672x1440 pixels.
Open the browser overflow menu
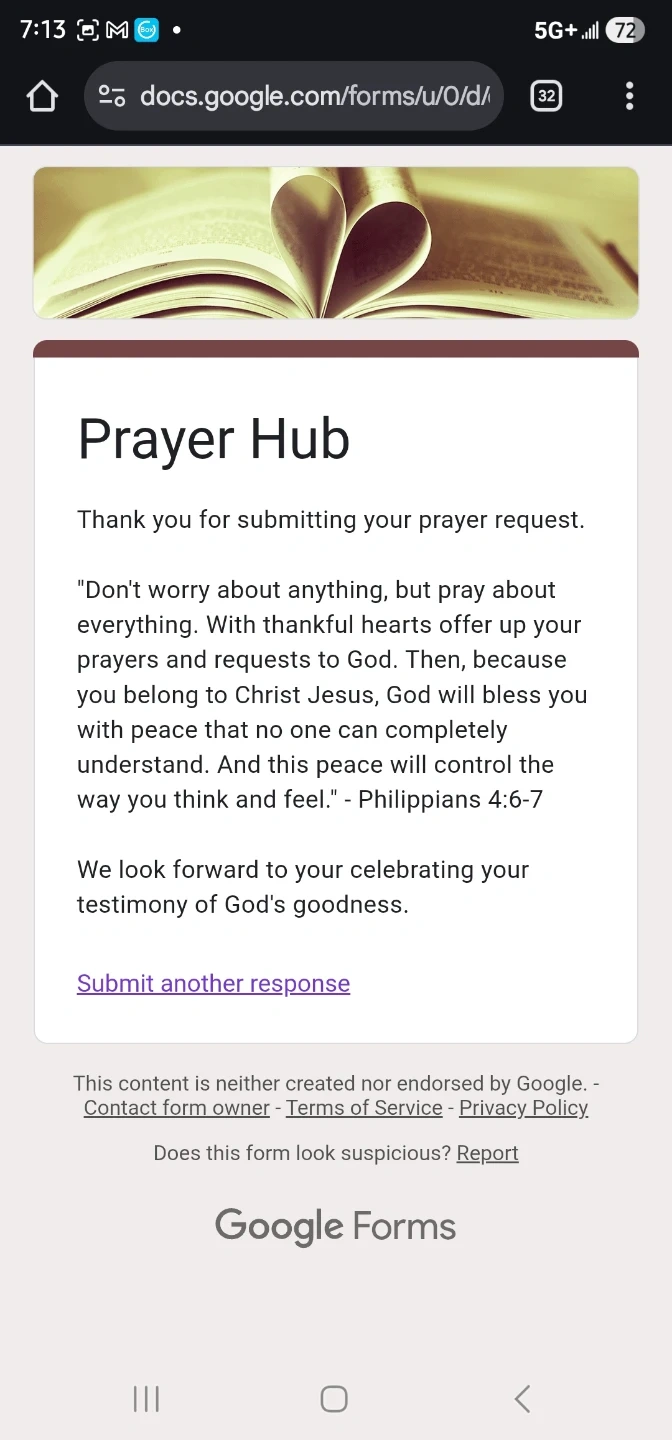point(629,96)
